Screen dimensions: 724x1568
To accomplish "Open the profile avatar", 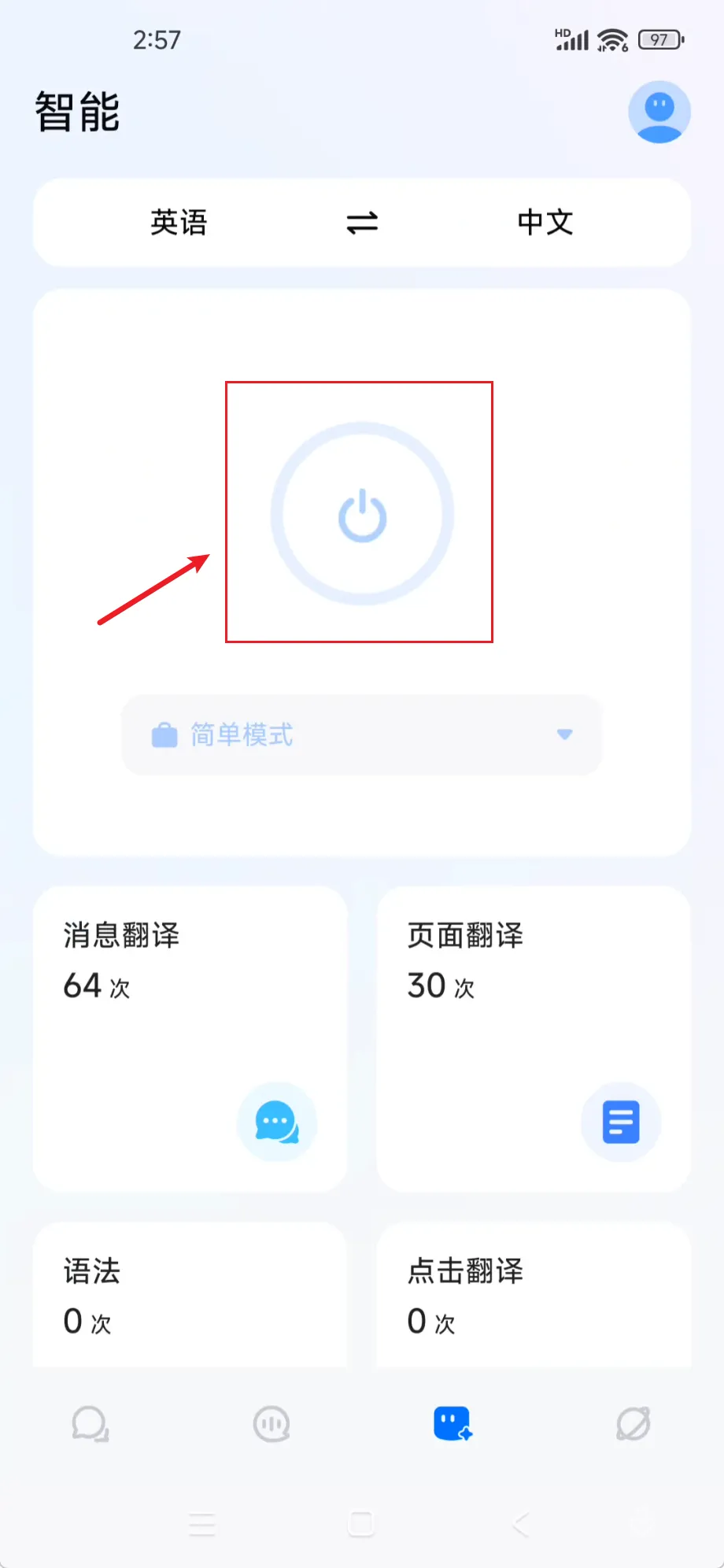I will 659,112.
